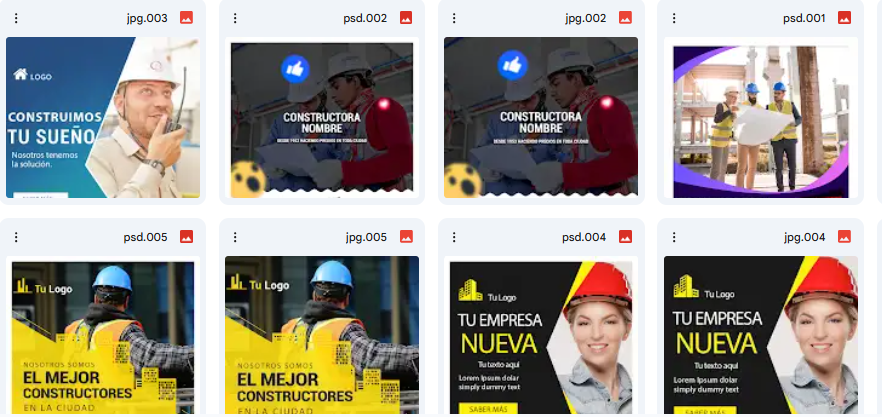Viewport: 882px width, 417px height.
Task: View the jpg.005 image file
Action: pos(322,335)
